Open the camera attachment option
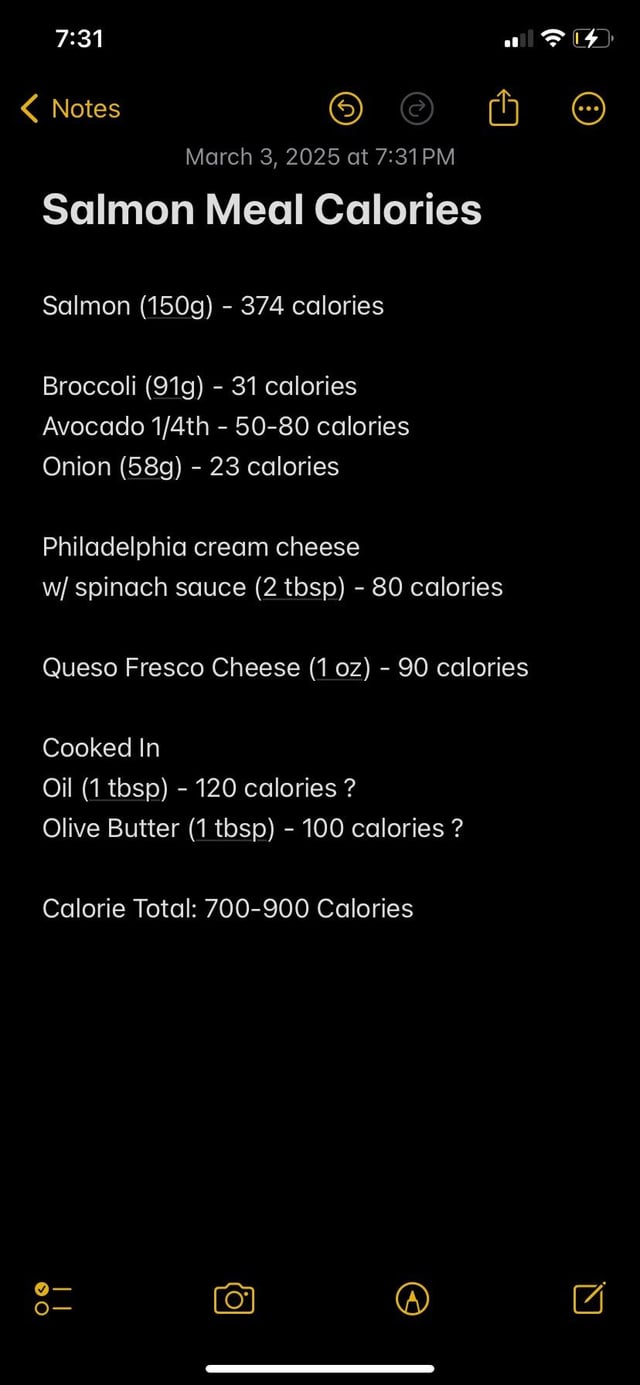Screen dimensions: 640x1385 (x=234, y=1298)
